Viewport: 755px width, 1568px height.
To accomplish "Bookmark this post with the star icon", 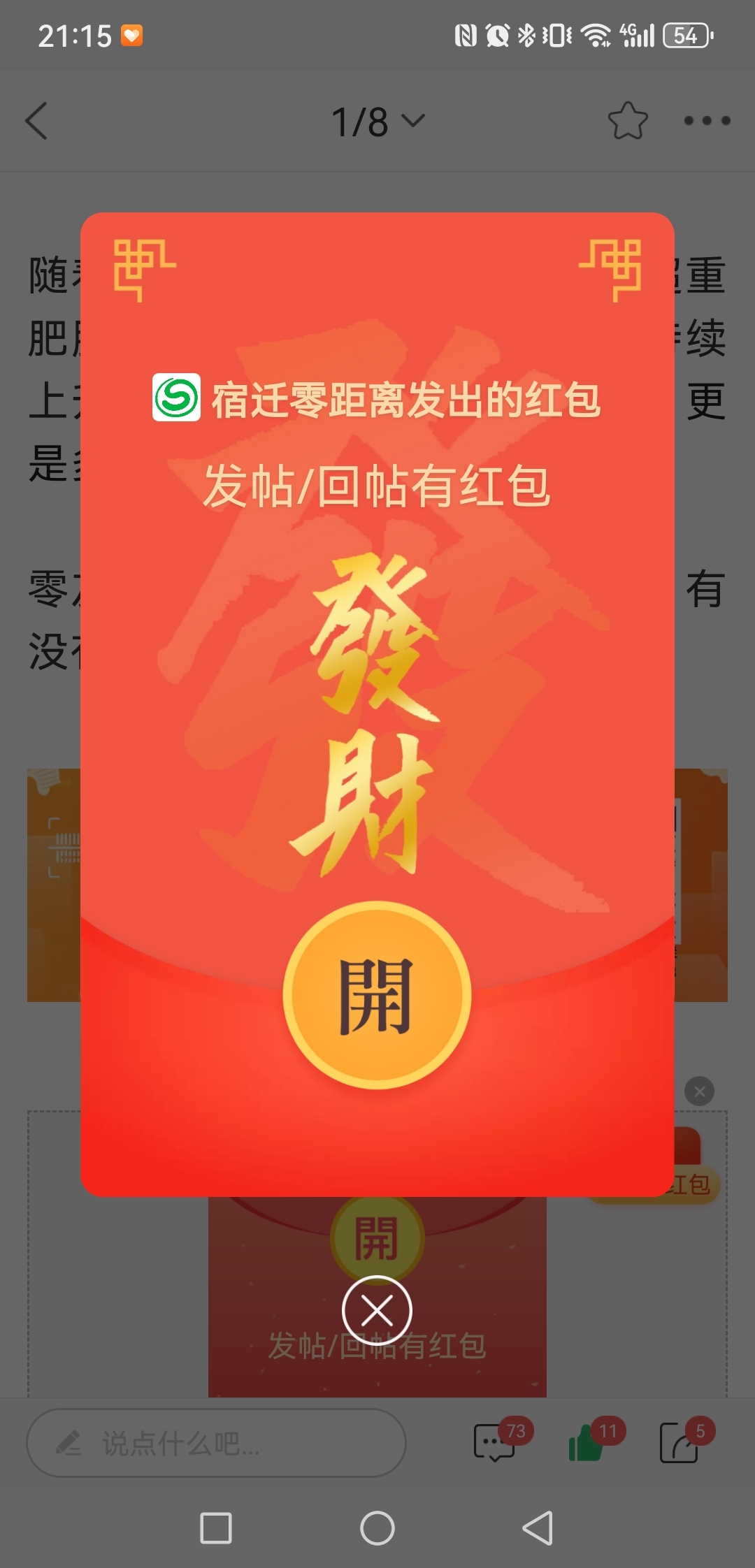I will click(x=627, y=121).
